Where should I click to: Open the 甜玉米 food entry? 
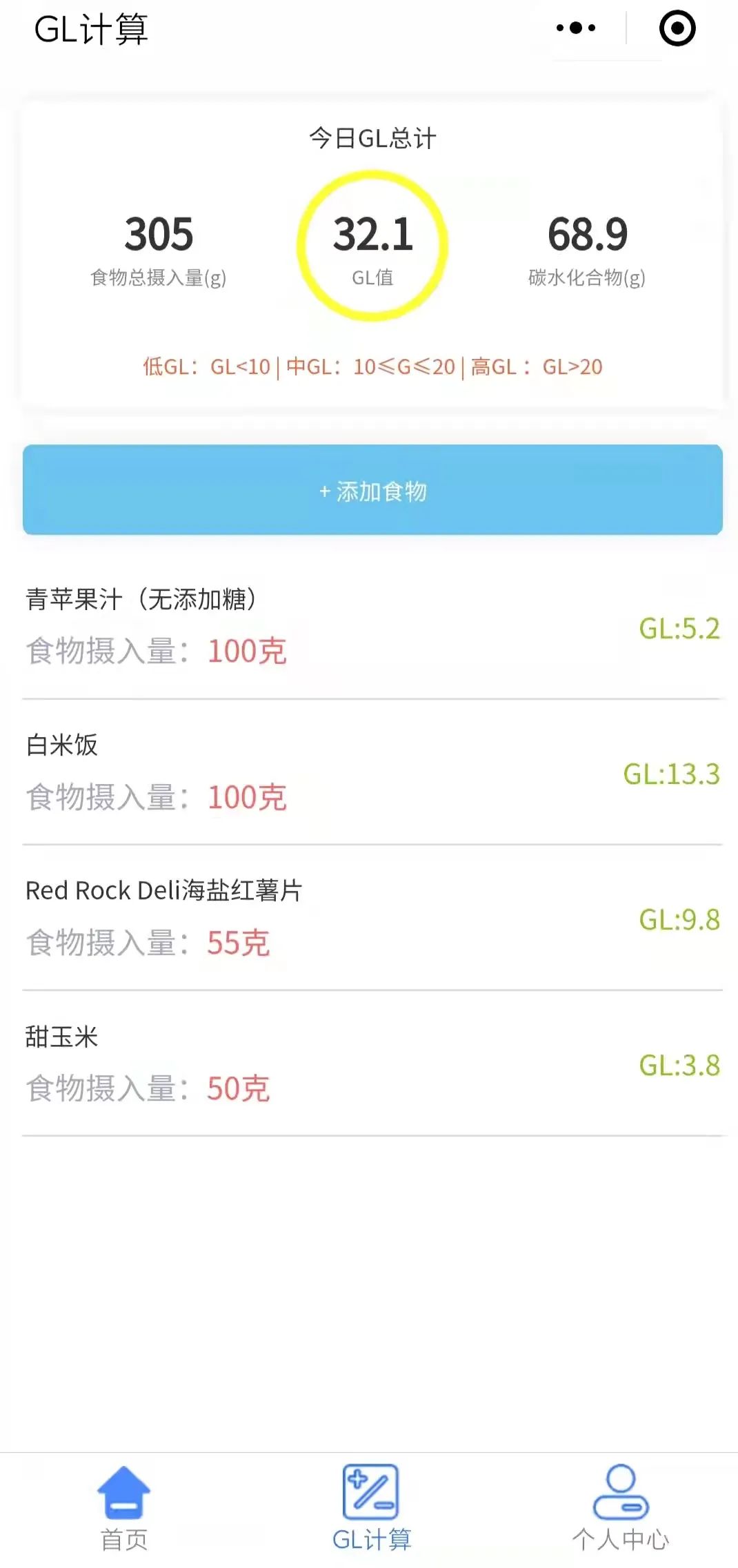(372, 1064)
